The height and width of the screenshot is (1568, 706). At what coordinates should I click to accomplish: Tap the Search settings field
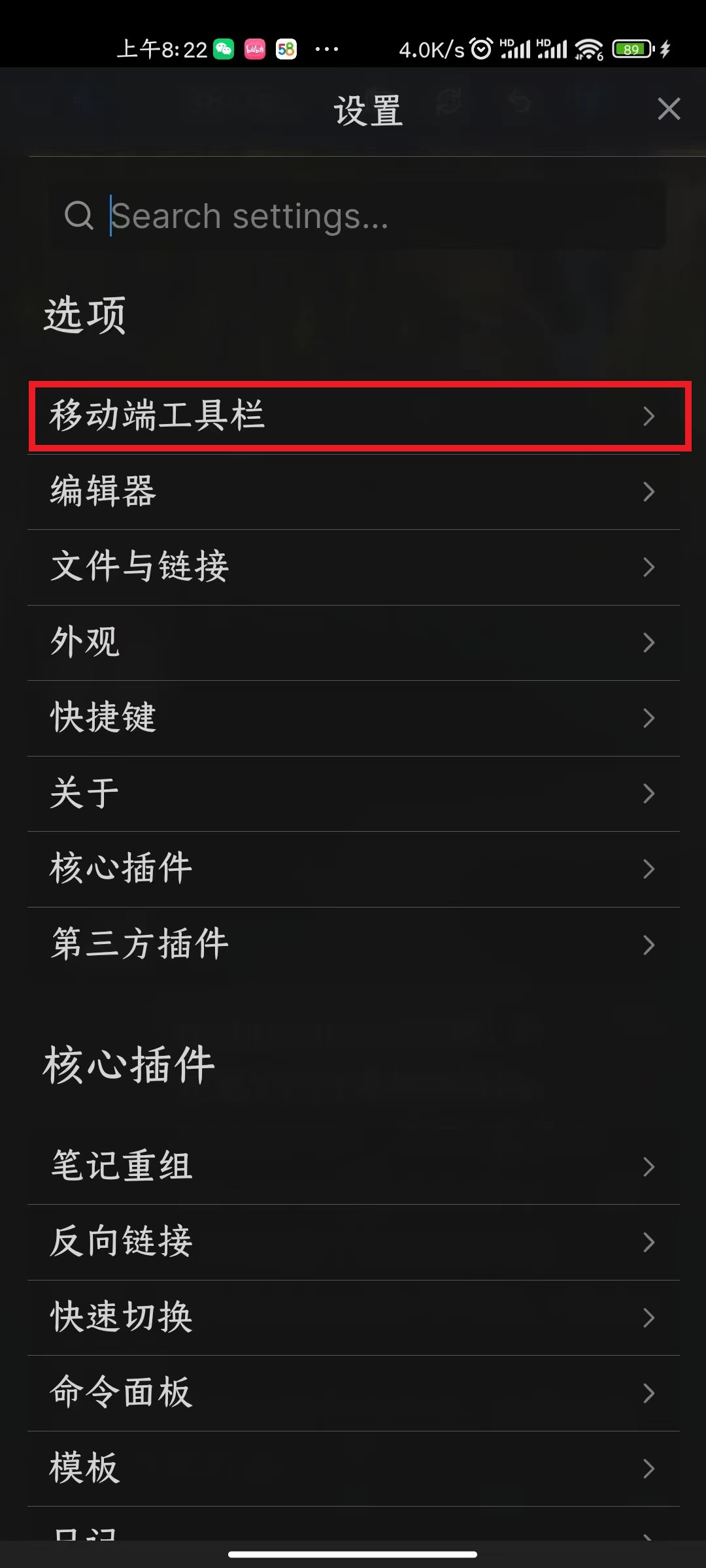357,216
